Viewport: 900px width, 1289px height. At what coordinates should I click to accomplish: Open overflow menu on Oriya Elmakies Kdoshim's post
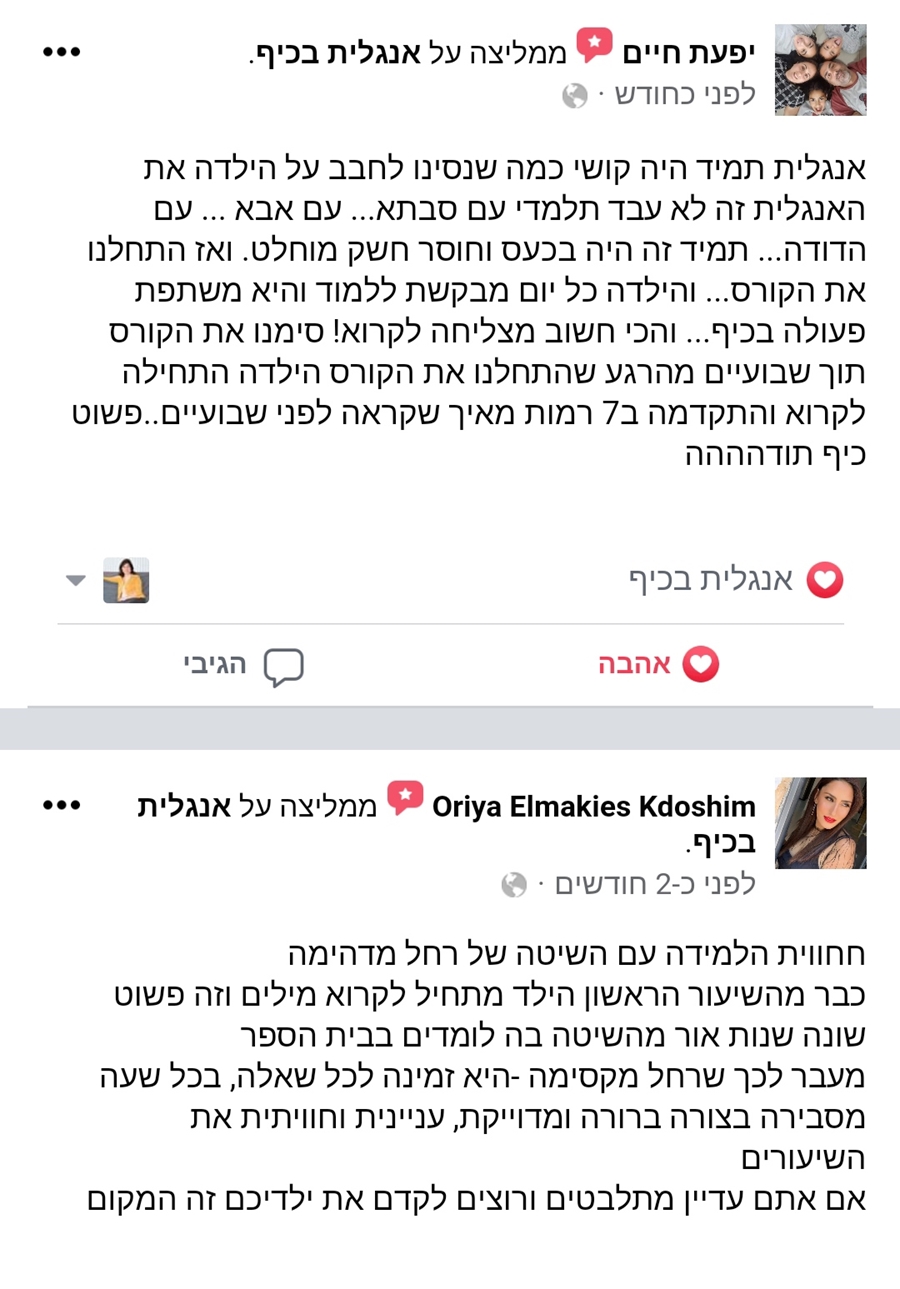click(61, 805)
